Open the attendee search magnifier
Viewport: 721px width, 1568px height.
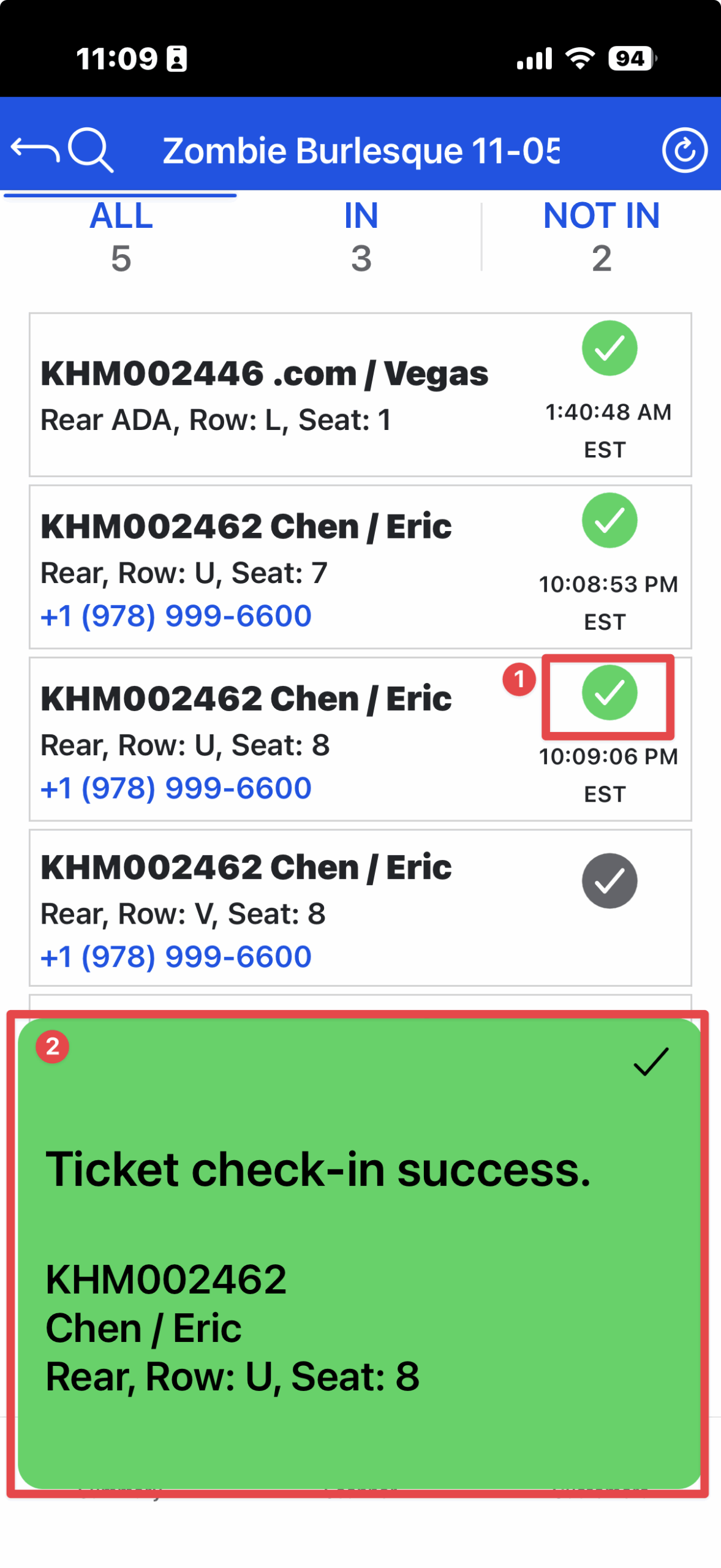tap(91, 149)
